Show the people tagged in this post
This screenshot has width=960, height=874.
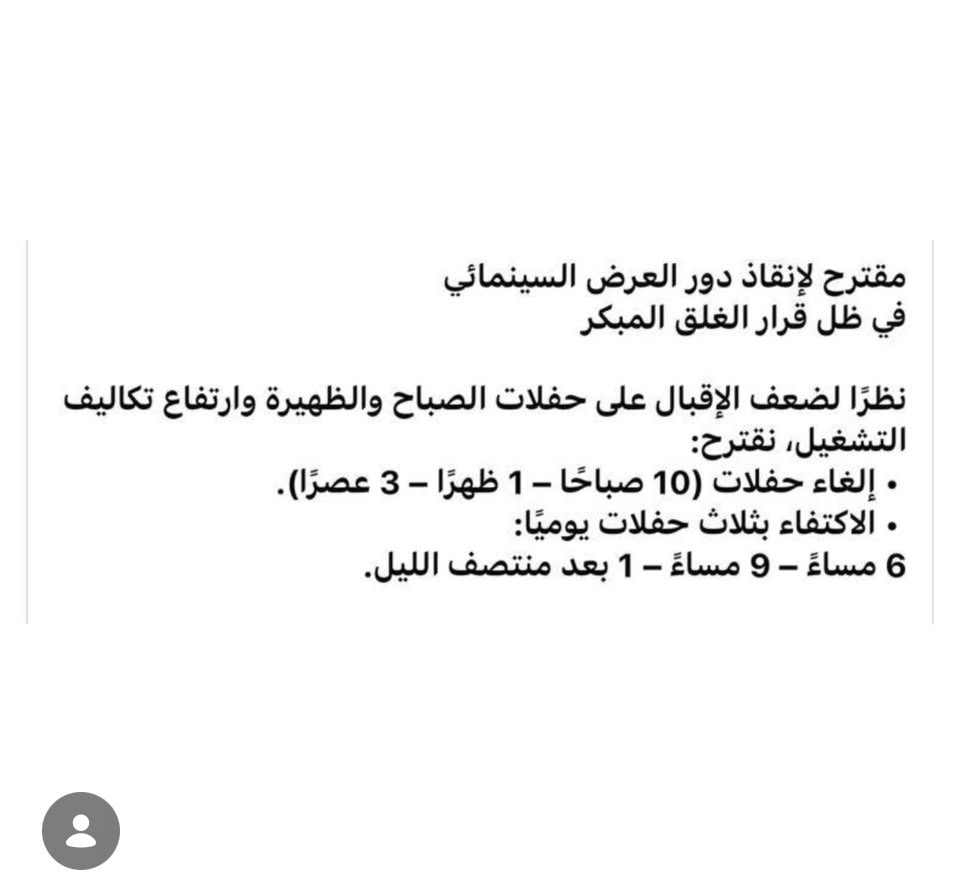point(81,831)
